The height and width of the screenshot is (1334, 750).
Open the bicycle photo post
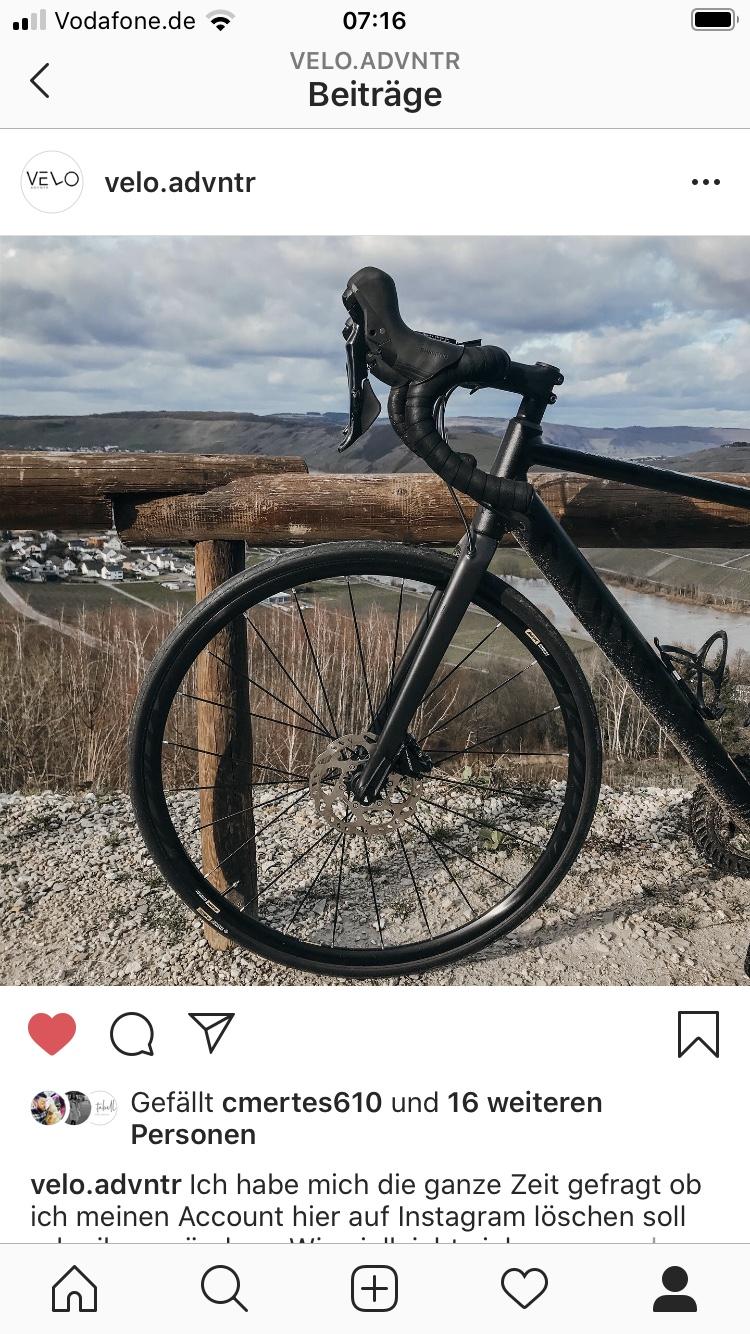click(x=375, y=610)
